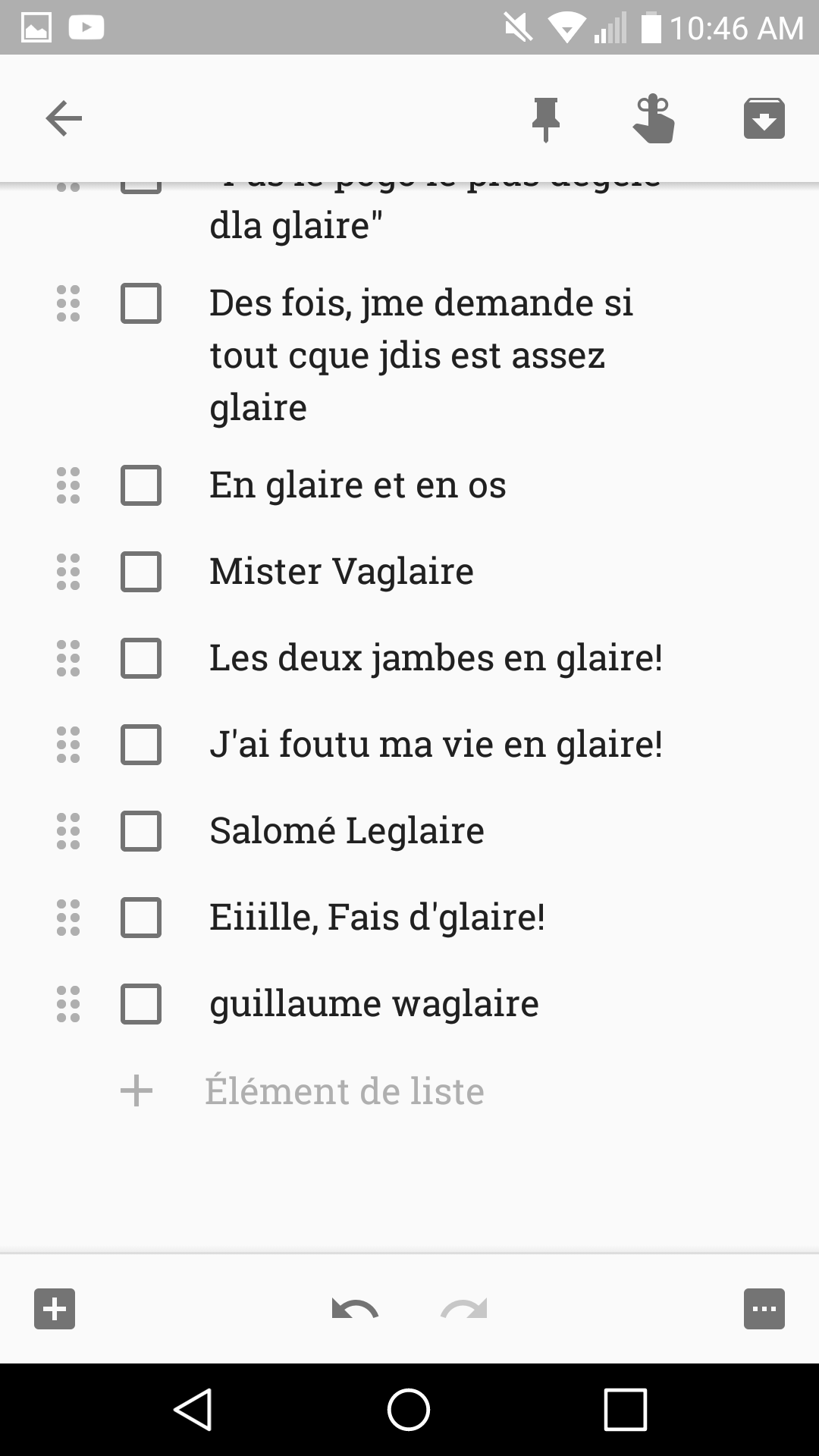Tap the system home button
819x1456 pixels.
[409, 1410]
